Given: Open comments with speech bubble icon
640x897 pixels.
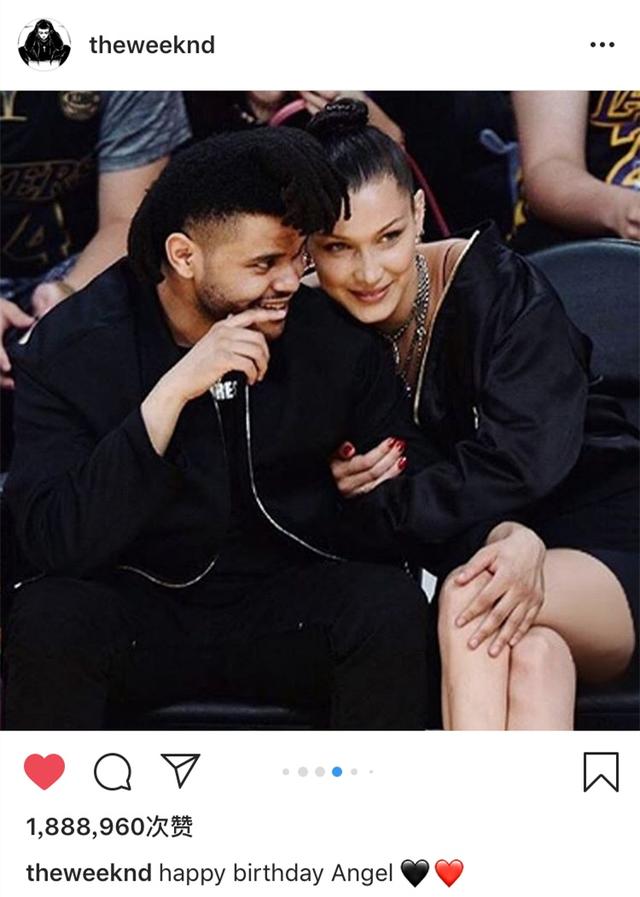Looking at the screenshot, I should [112, 772].
